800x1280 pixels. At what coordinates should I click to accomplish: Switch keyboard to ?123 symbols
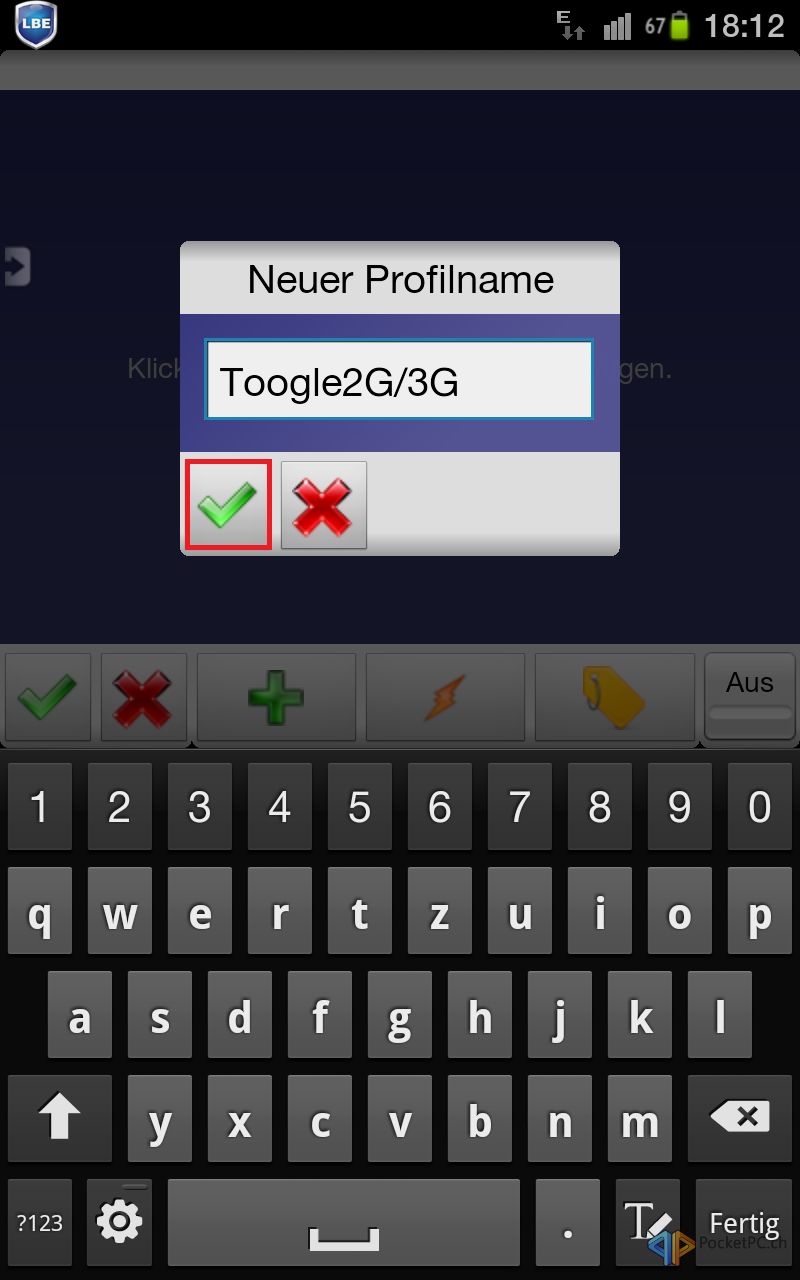[x=40, y=1222]
